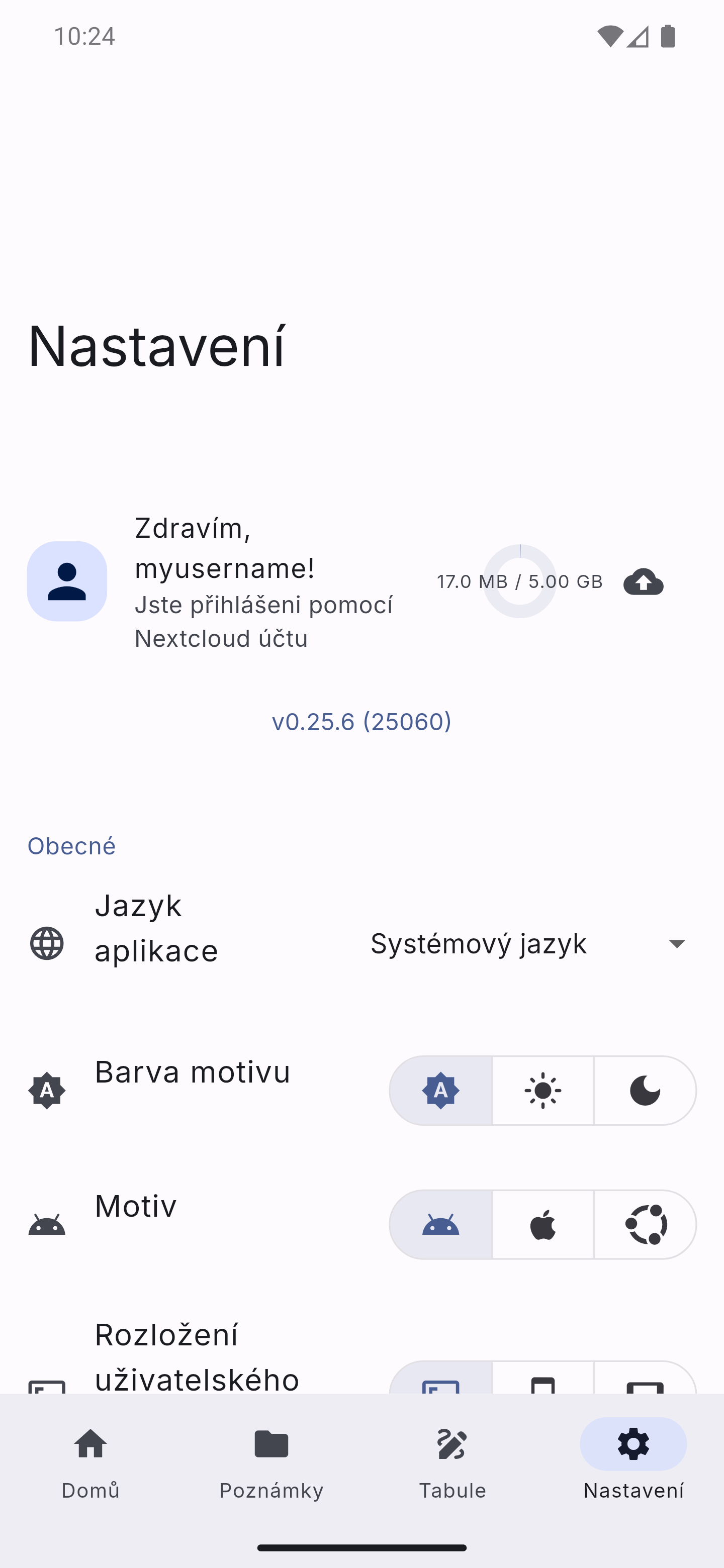Switch to the Poznámky tab
The image size is (724, 1568).
pos(271,1462)
